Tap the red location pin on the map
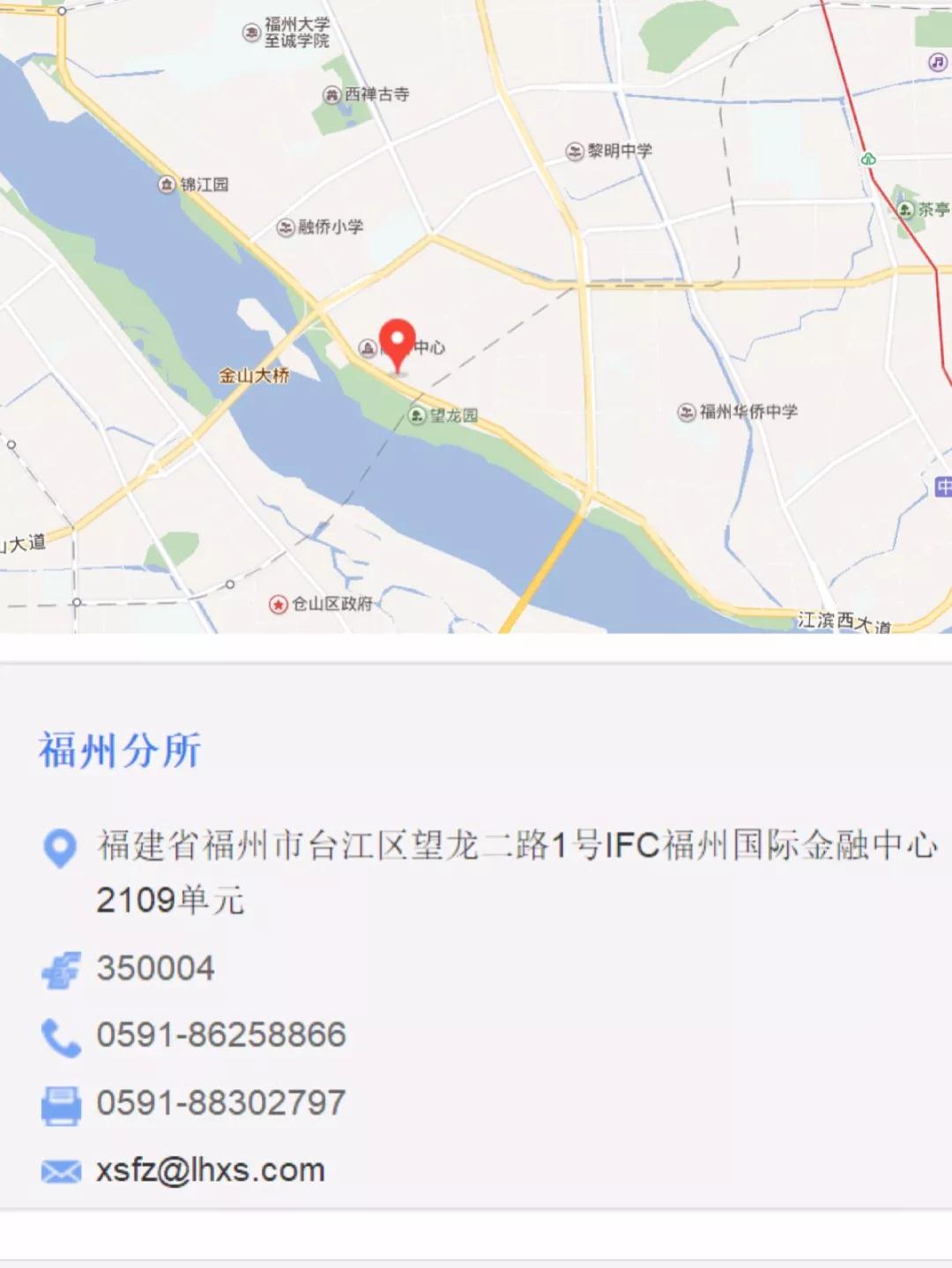The width and height of the screenshot is (952, 1268). tap(397, 342)
